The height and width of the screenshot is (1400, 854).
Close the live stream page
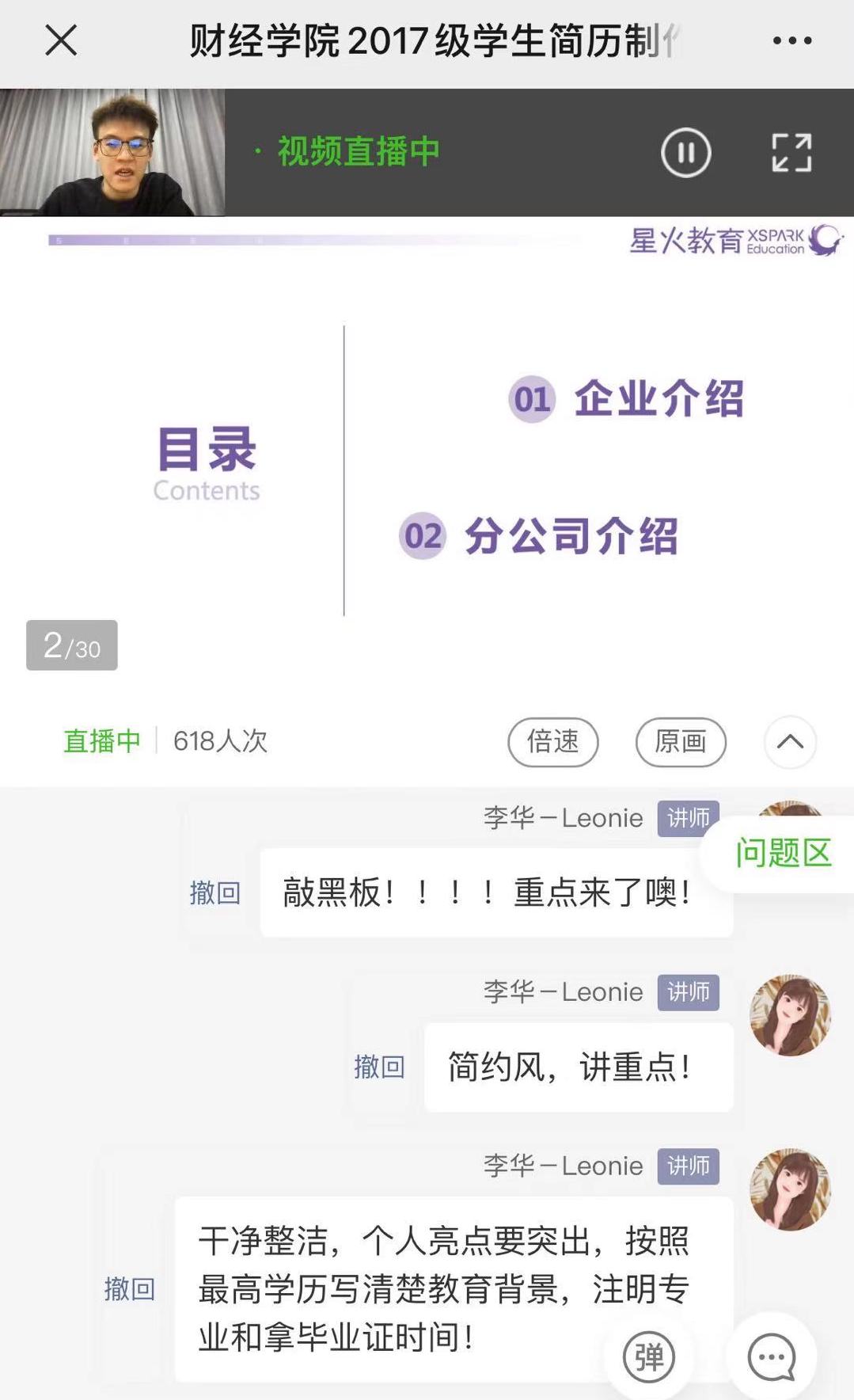61,40
